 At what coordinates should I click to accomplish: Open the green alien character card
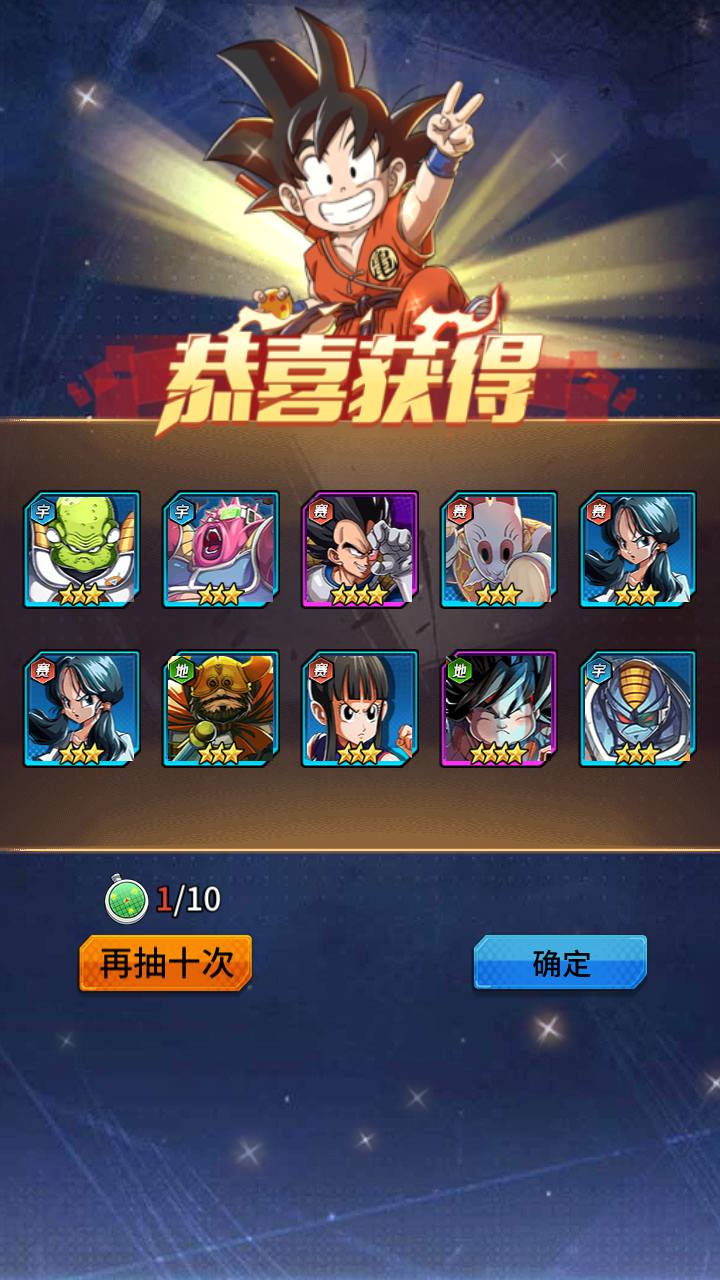[x=82, y=549]
